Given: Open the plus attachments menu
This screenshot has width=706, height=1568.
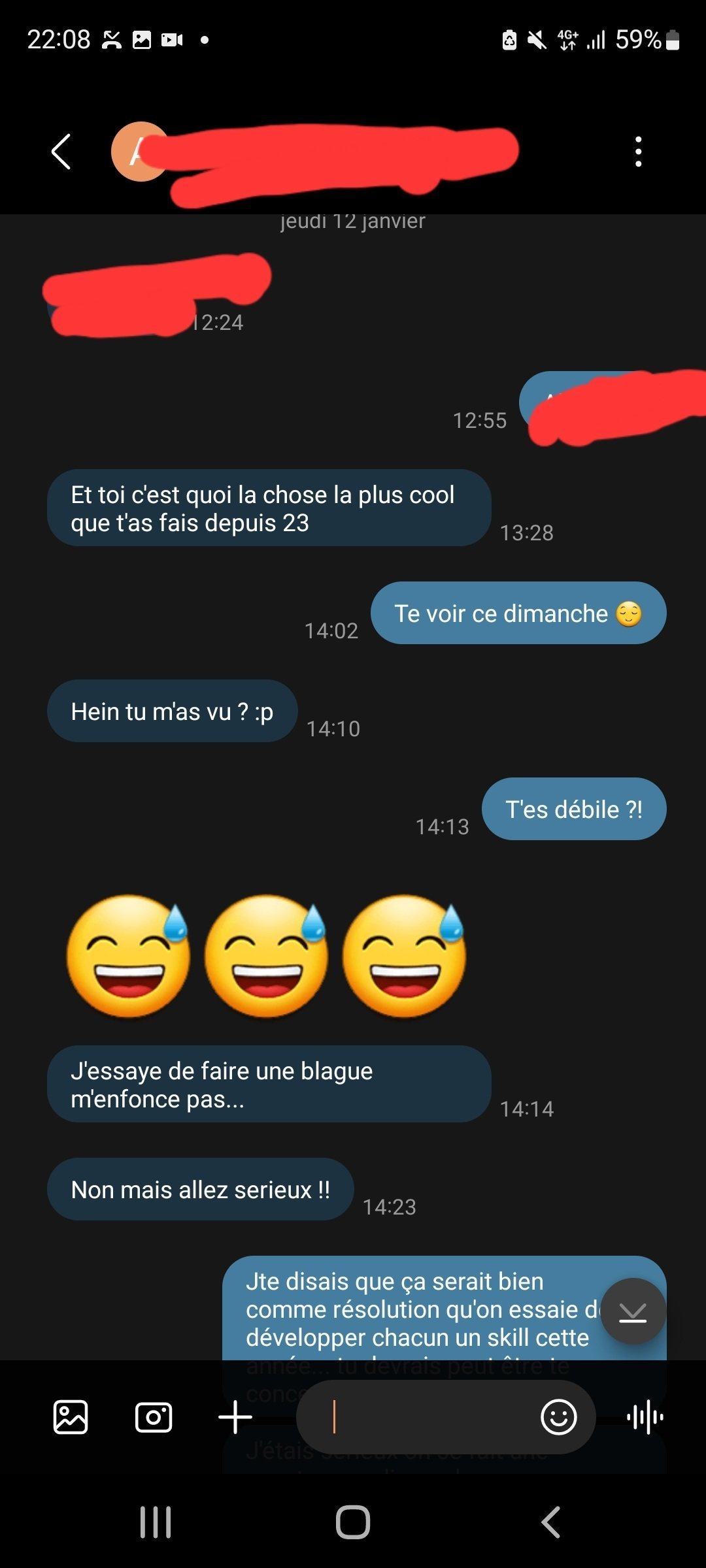Looking at the screenshot, I should [x=235, y=1417].
